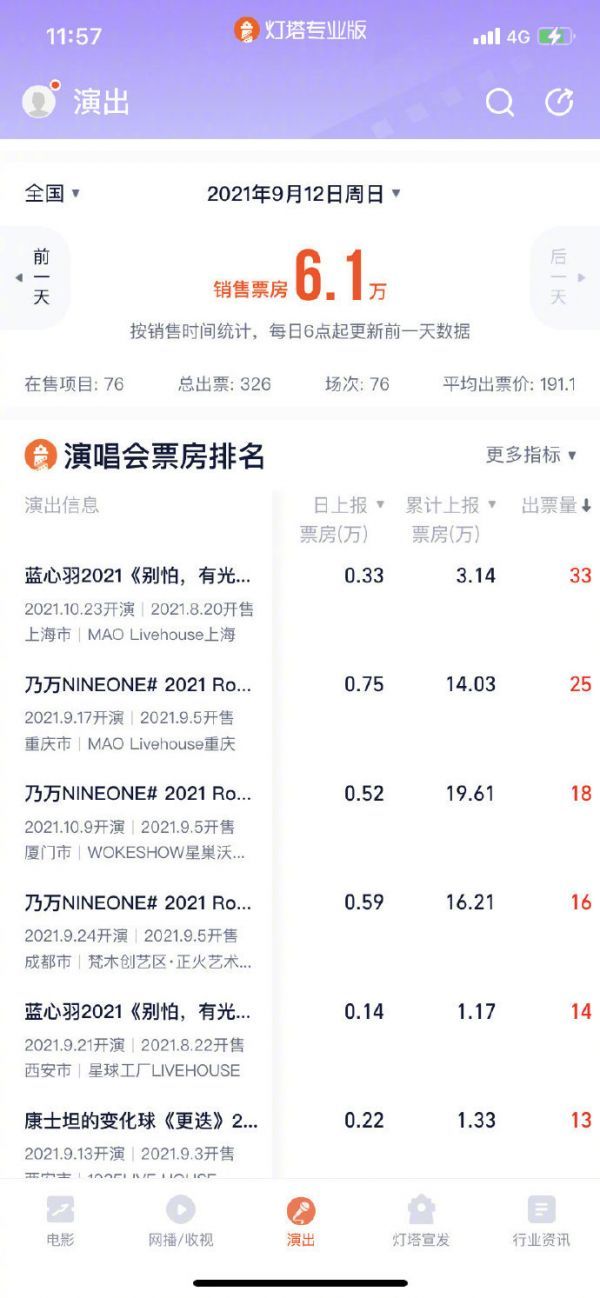The image size is (600, 1298).
Task: Switch to 灯塔宣发 tab
Action: [x=421, y=1221]
